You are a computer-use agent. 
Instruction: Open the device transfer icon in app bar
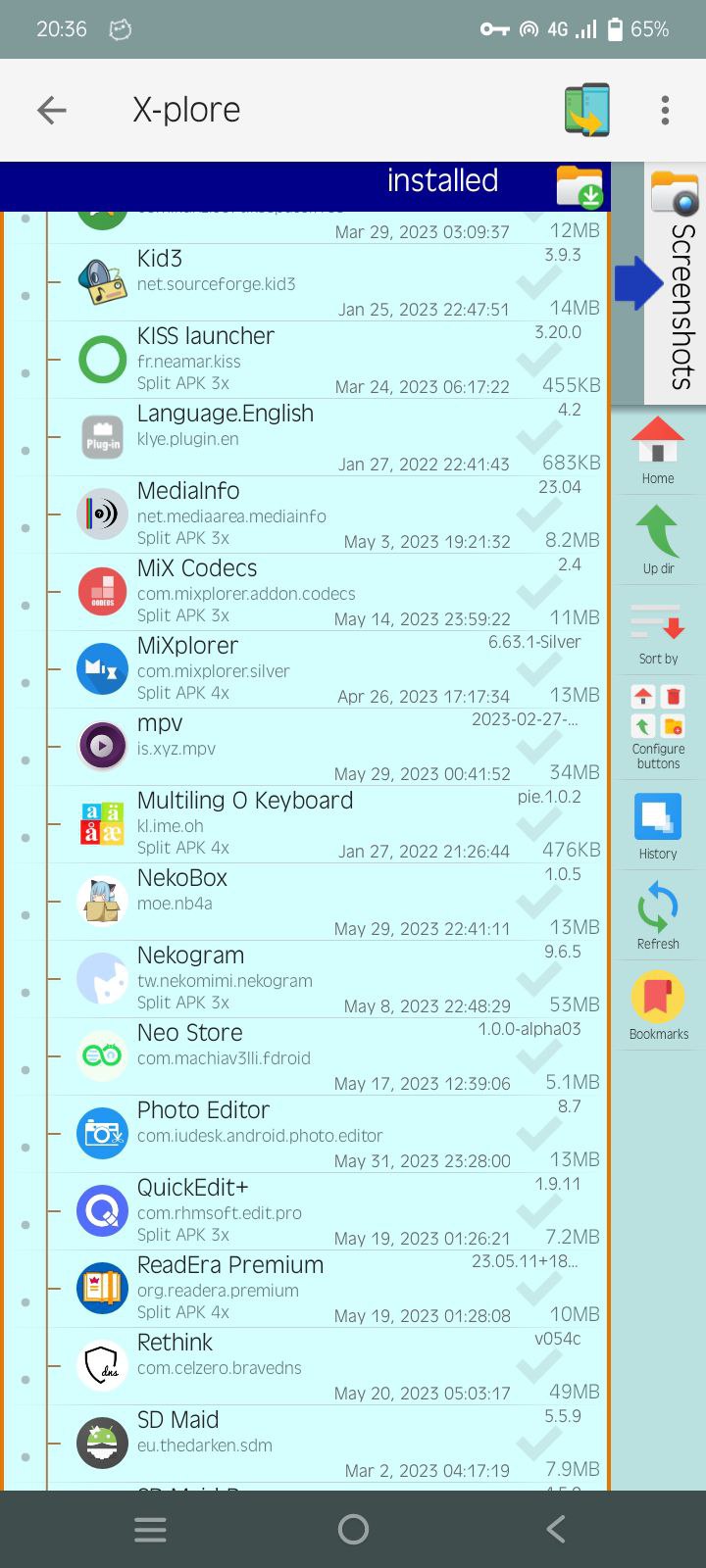[x=586, y=110]
